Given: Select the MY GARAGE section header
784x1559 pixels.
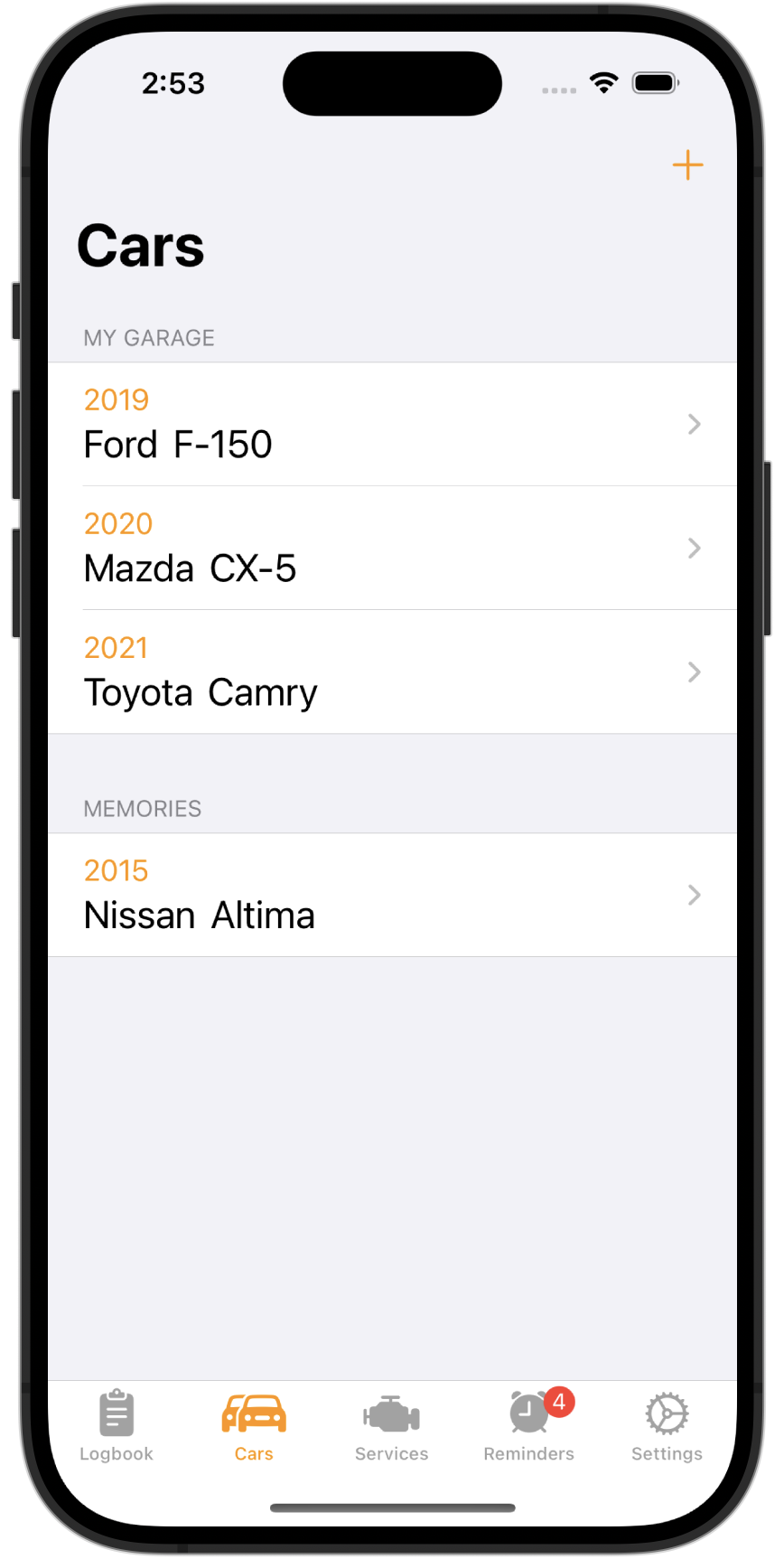Looking at the screenshot, I should tap(148, 337).
